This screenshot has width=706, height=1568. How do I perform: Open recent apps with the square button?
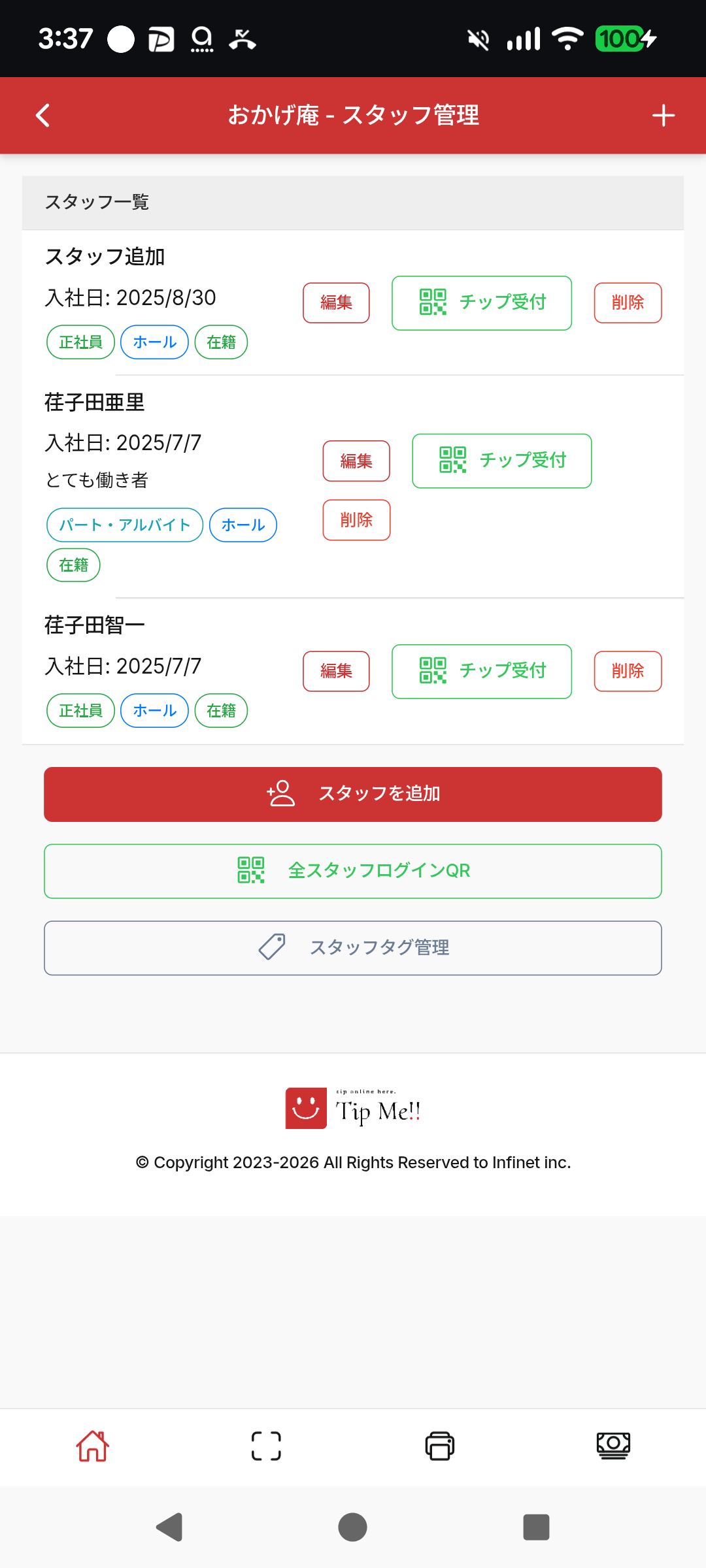536,1527
